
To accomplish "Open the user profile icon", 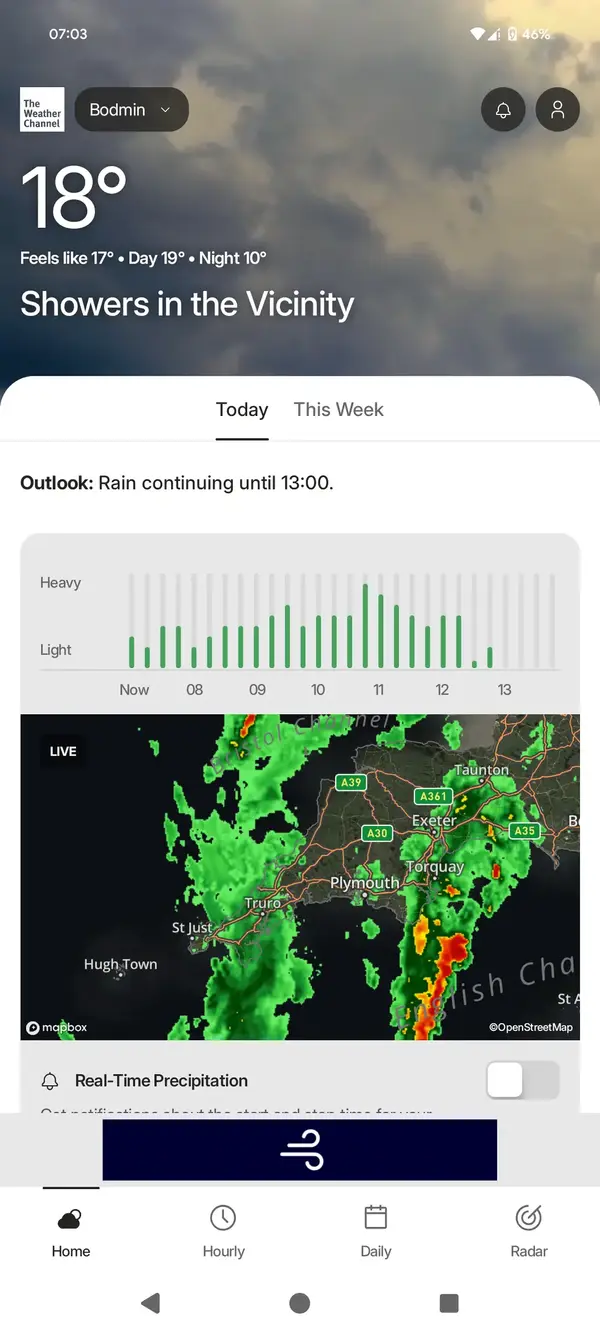I will tap(557, 110).
